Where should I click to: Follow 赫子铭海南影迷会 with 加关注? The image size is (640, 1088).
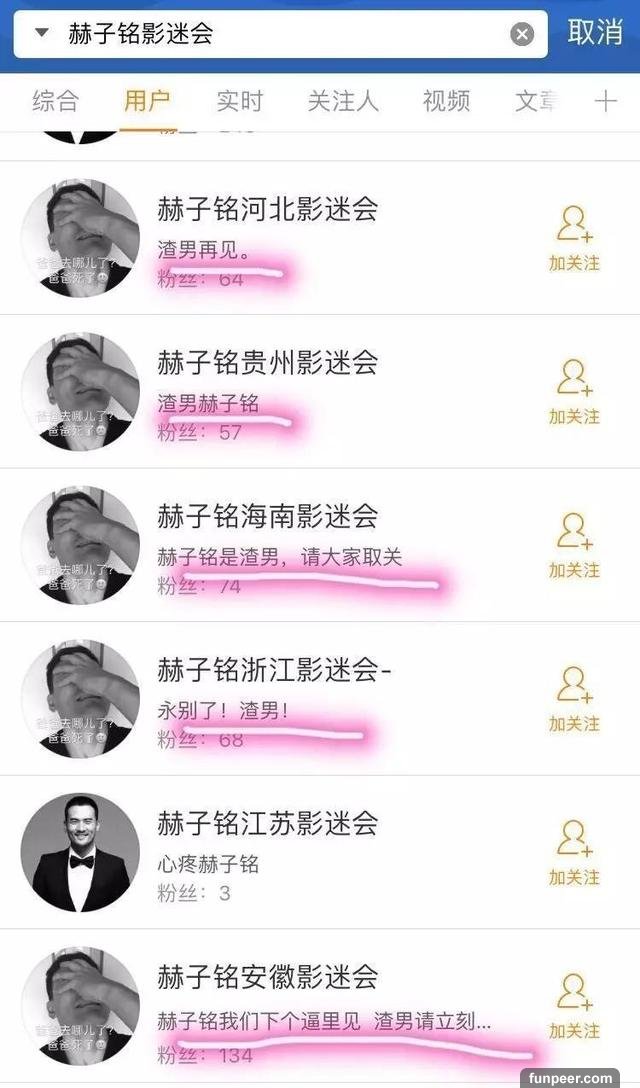[574, 546]
